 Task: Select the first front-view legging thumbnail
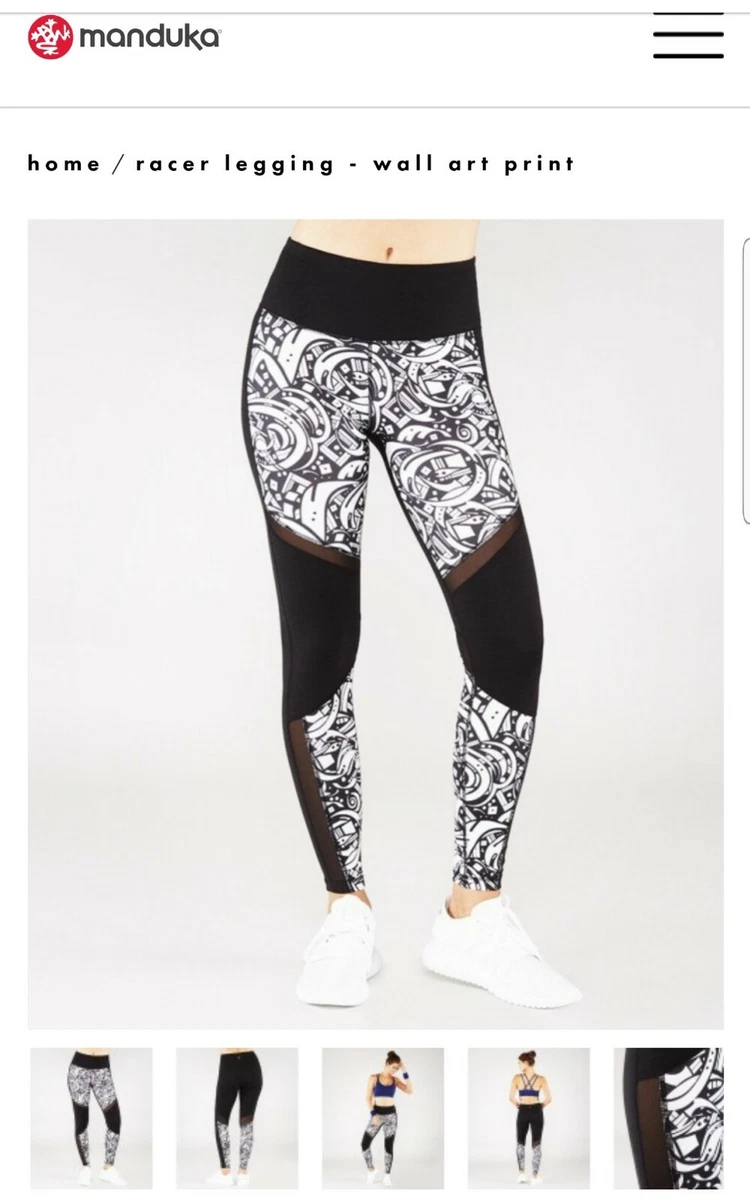tap(91, 1118)
